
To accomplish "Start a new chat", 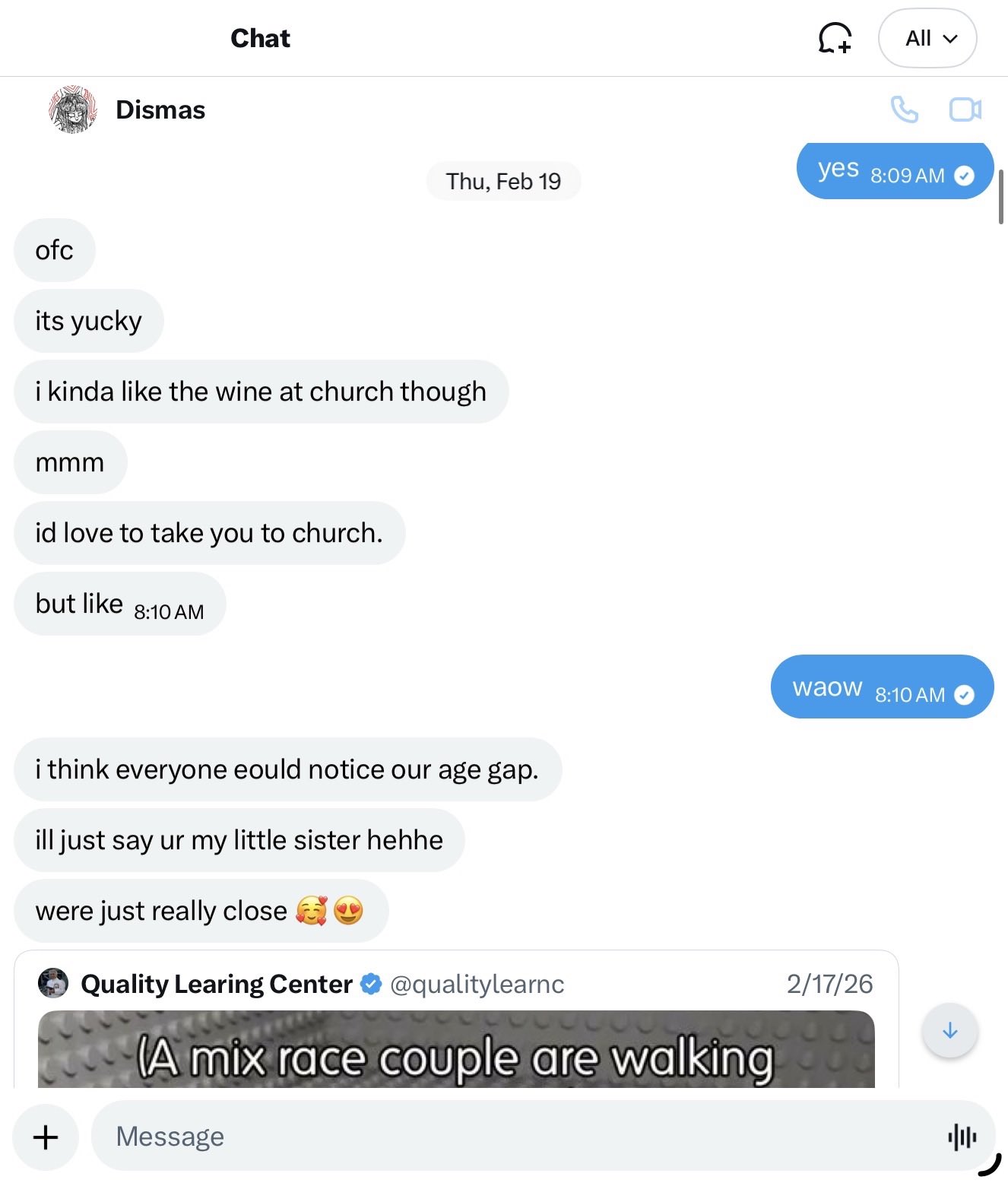I will point(835,38).
